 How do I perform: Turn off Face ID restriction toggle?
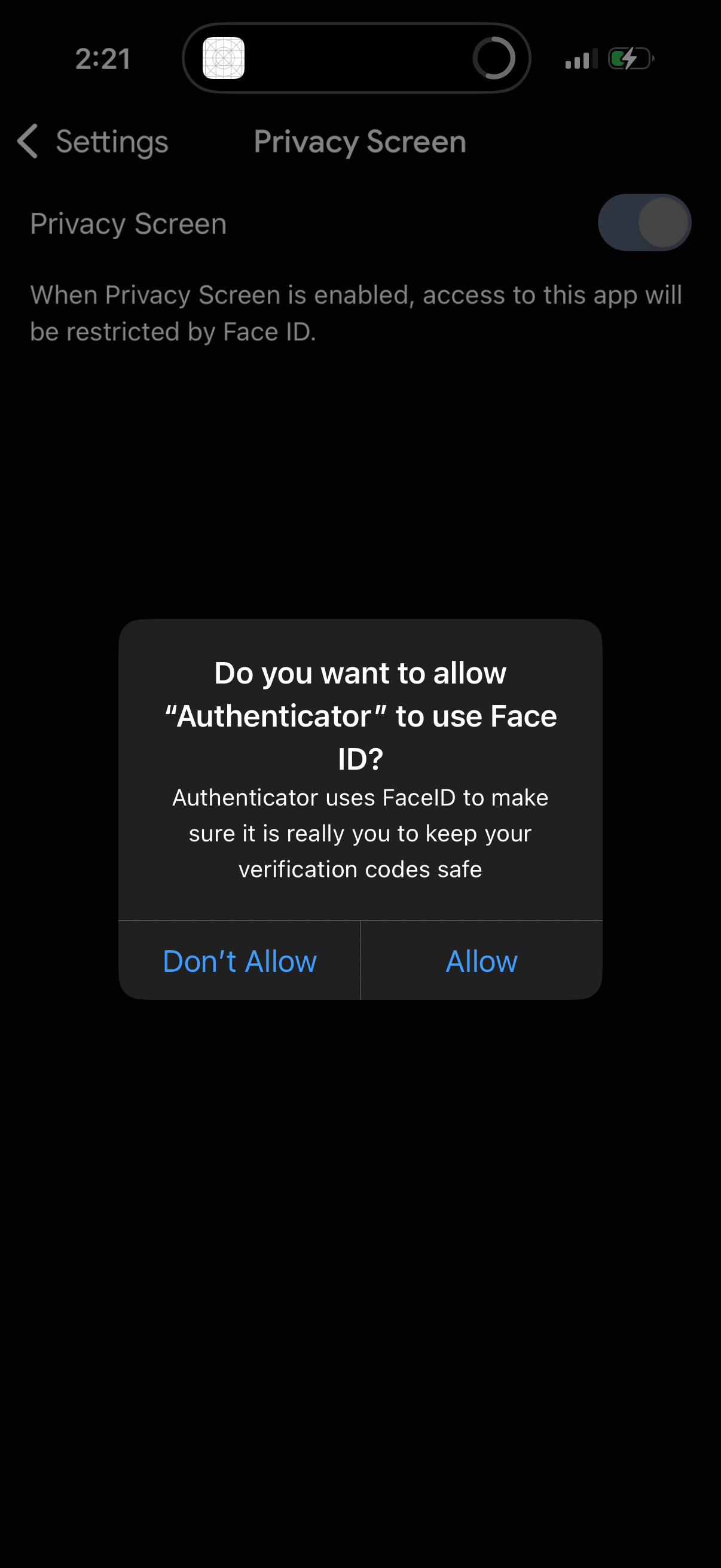pyautogui.click(x=643, y=223)
